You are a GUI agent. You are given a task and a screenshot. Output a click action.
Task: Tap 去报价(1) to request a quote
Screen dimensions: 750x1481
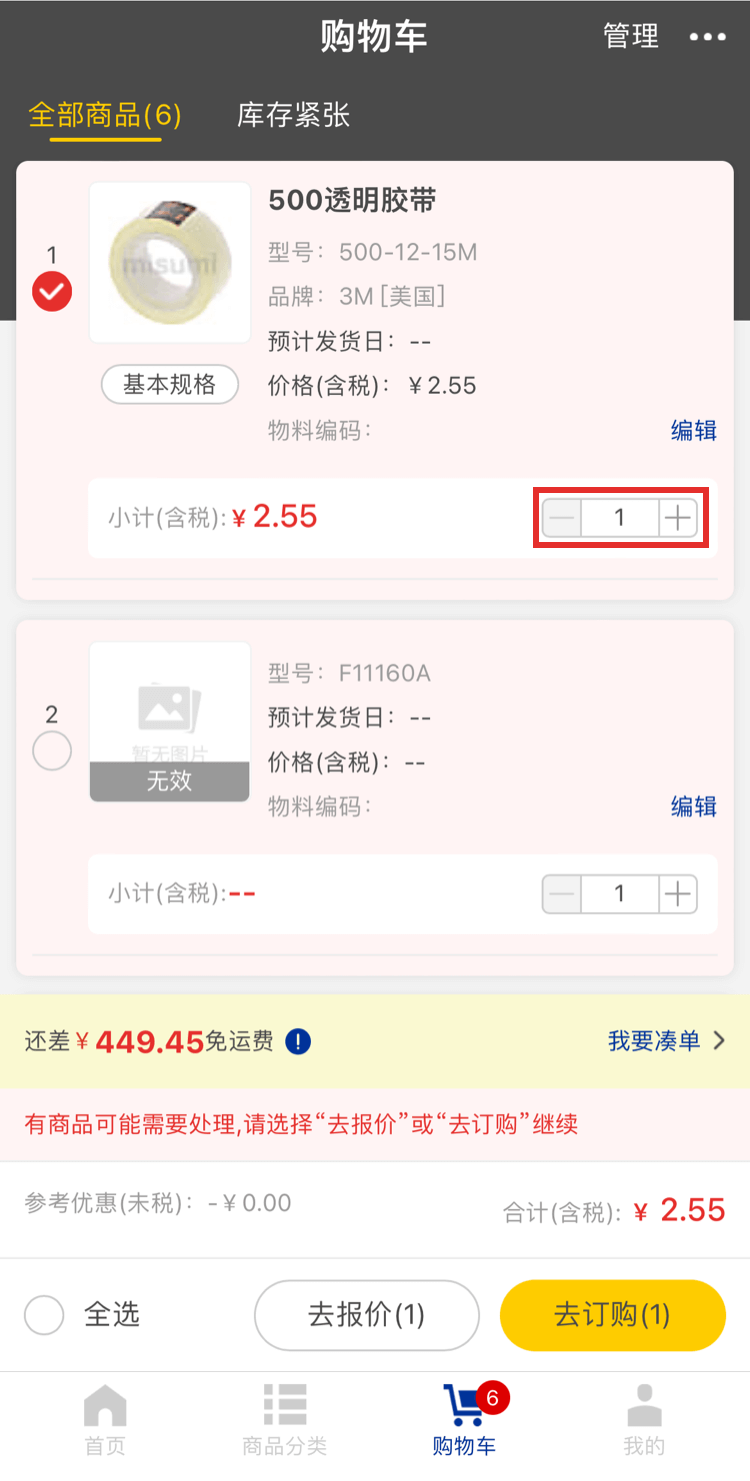366,1315
